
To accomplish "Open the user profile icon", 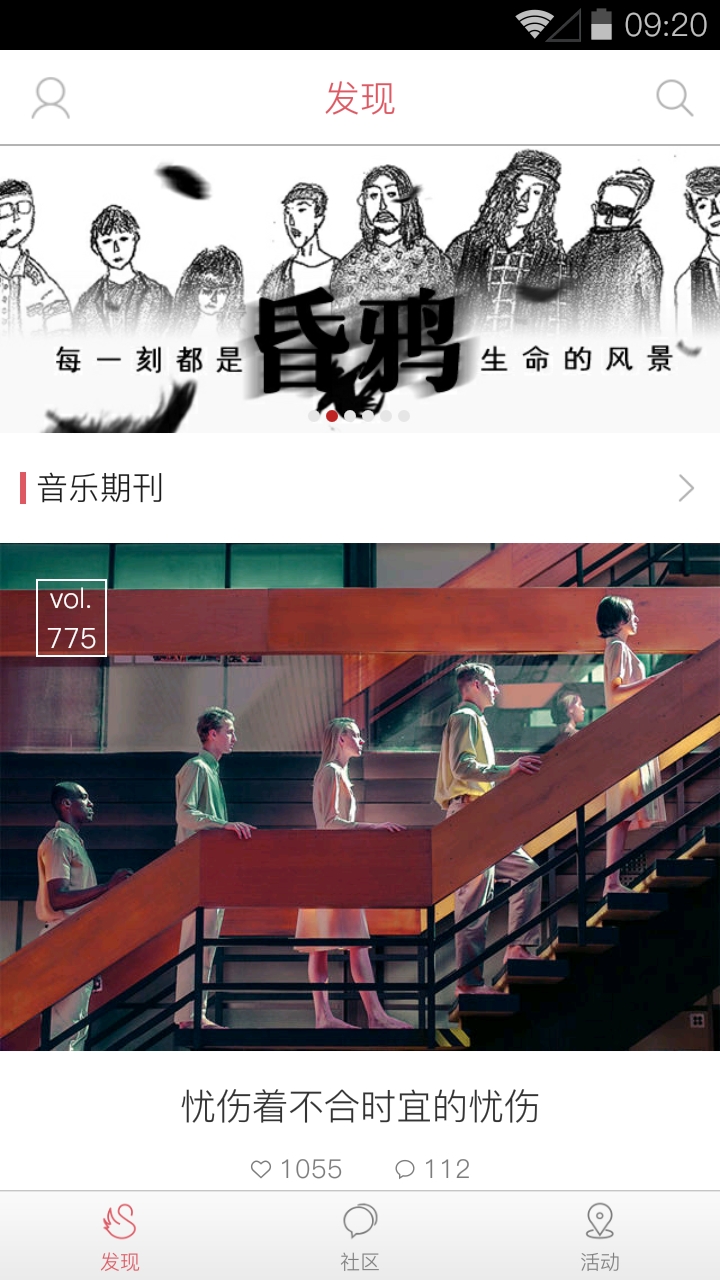I will tap(50, 99).
